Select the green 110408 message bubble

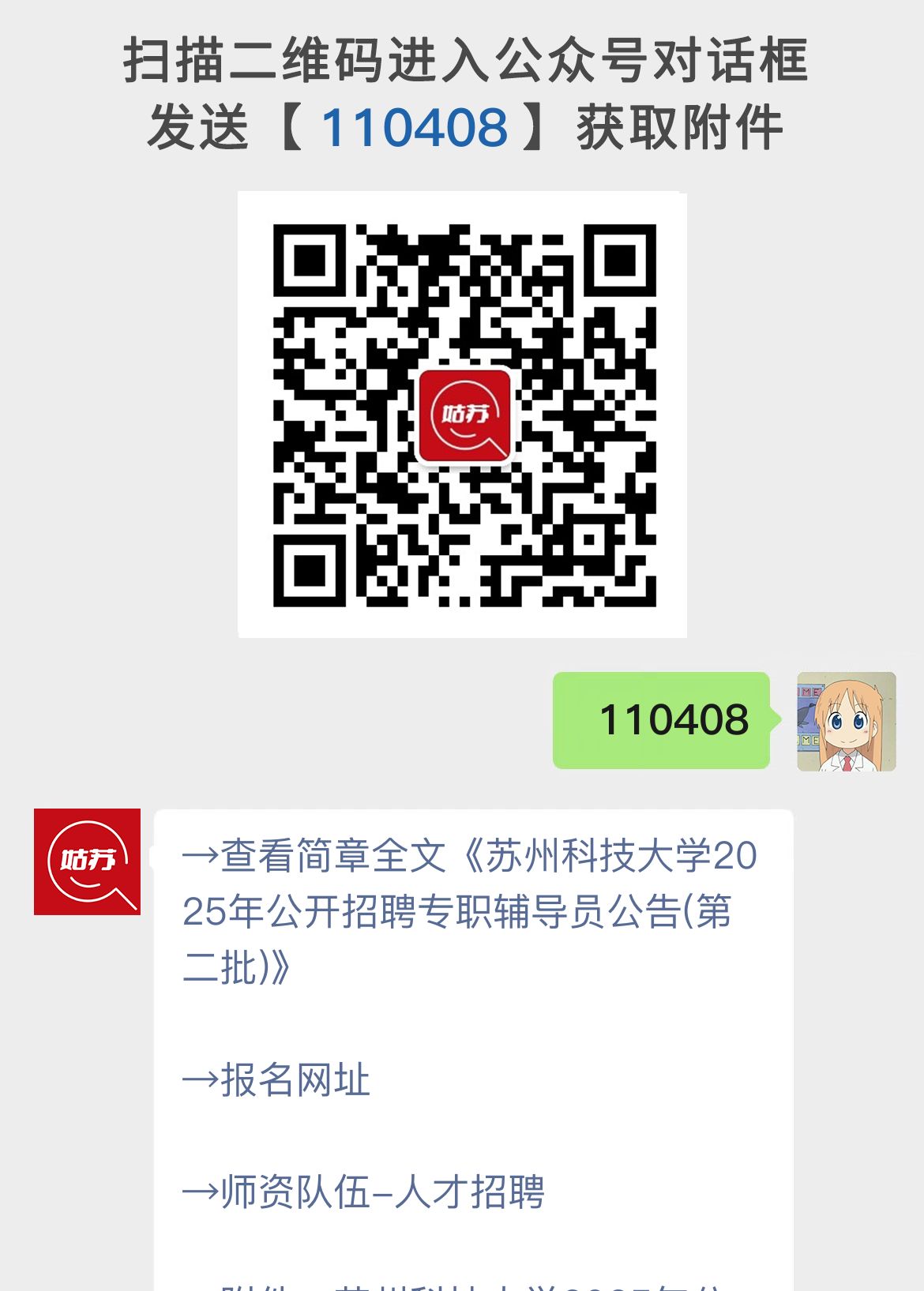[662, 721]
